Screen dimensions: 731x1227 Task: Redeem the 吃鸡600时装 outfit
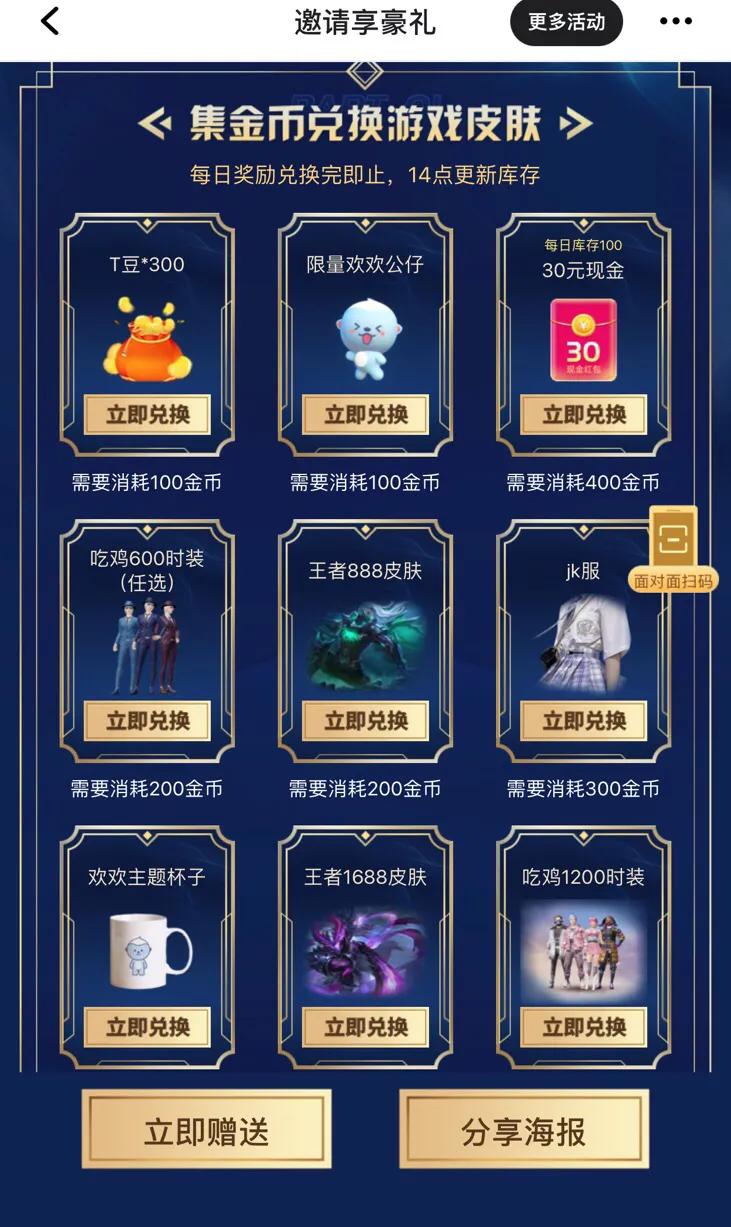(x=147, y=721)
